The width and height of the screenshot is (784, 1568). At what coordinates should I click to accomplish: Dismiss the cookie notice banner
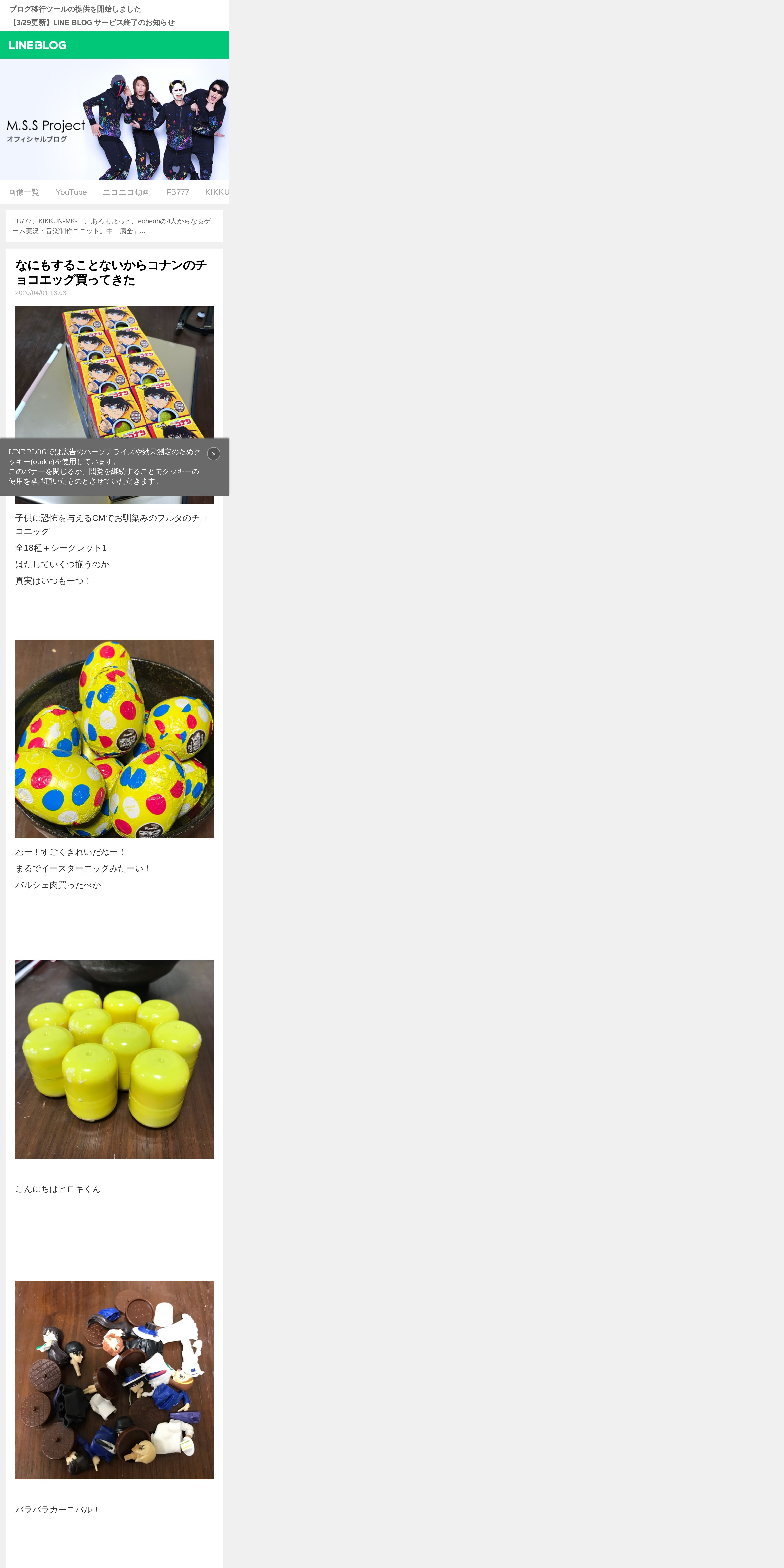point(214,453)
